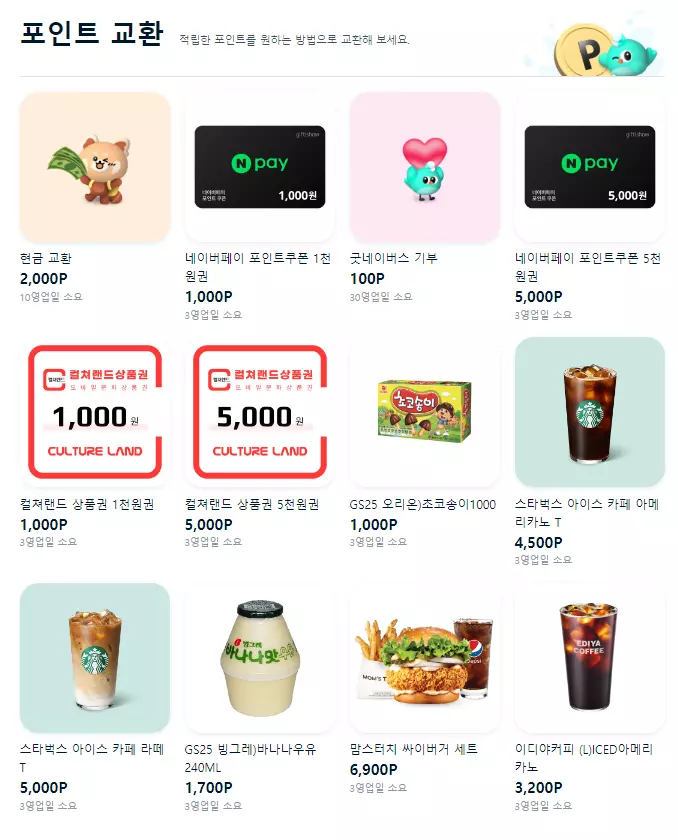Choose 스타벅스 아이스 카페 라떼 T
The image size is (678, 840).
pos(95,658)
